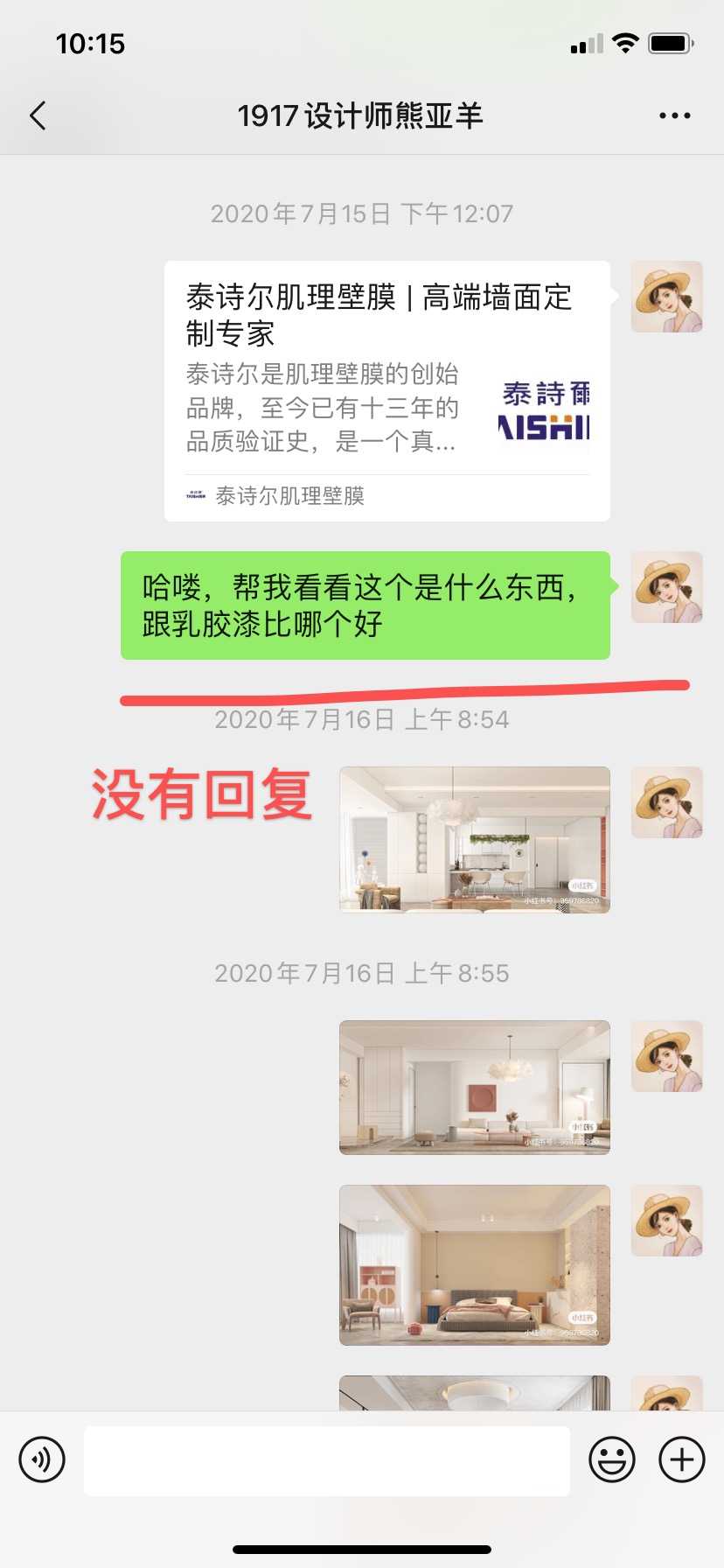The height and width of the screenshot is (1568, 724).
Task: Open the plus attachment menu
Action: pyautogui.click(x=682, y=1459)
